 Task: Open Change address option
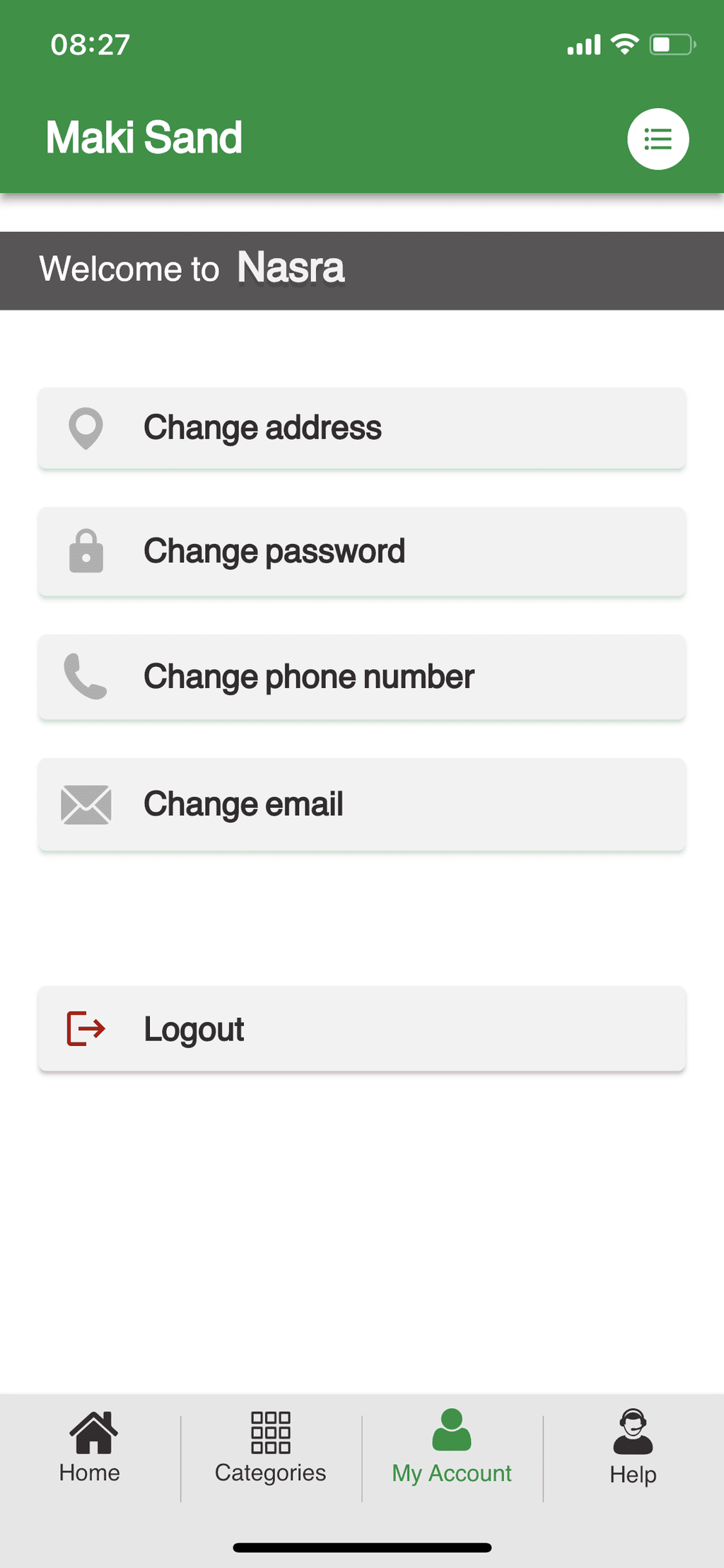pos(362,428)
